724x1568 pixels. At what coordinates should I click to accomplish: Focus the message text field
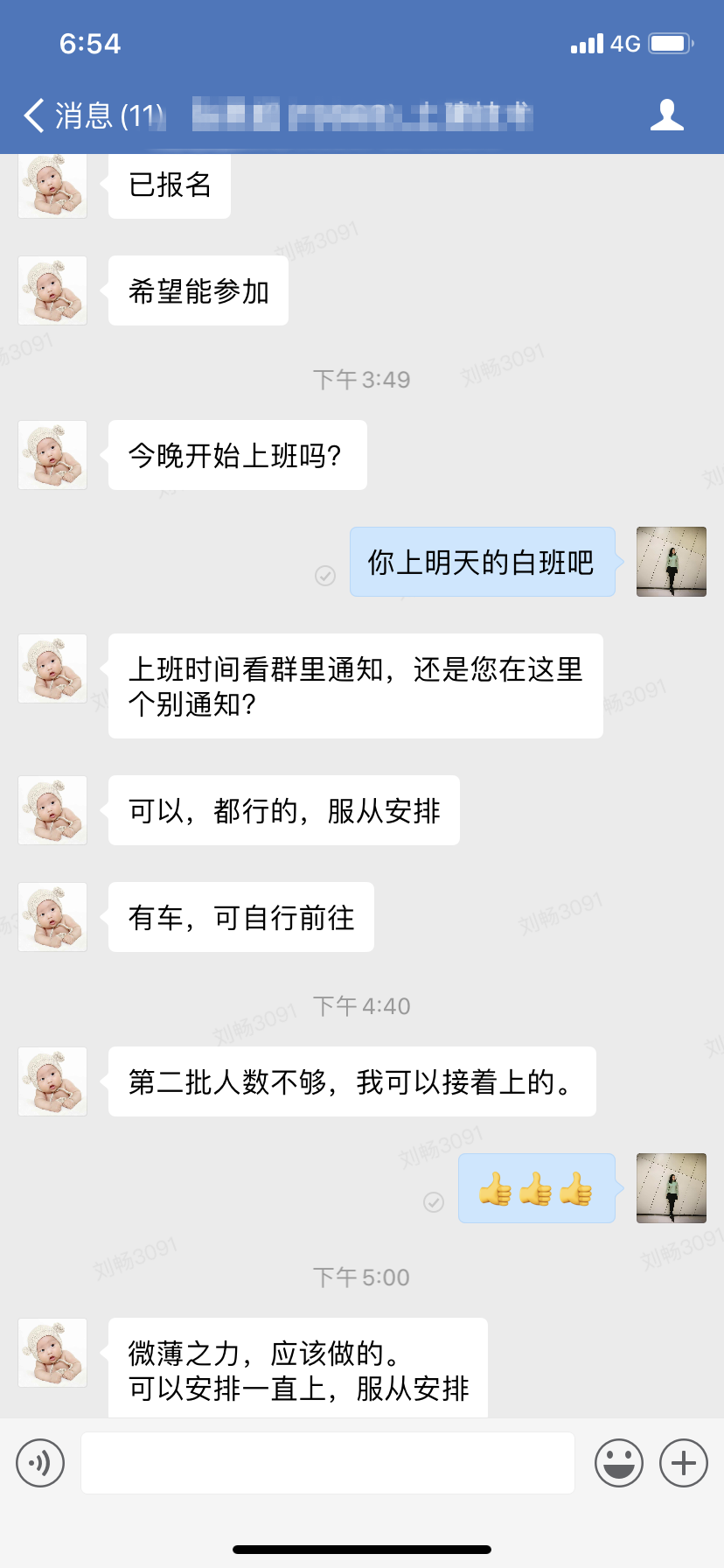(328, 1462)
